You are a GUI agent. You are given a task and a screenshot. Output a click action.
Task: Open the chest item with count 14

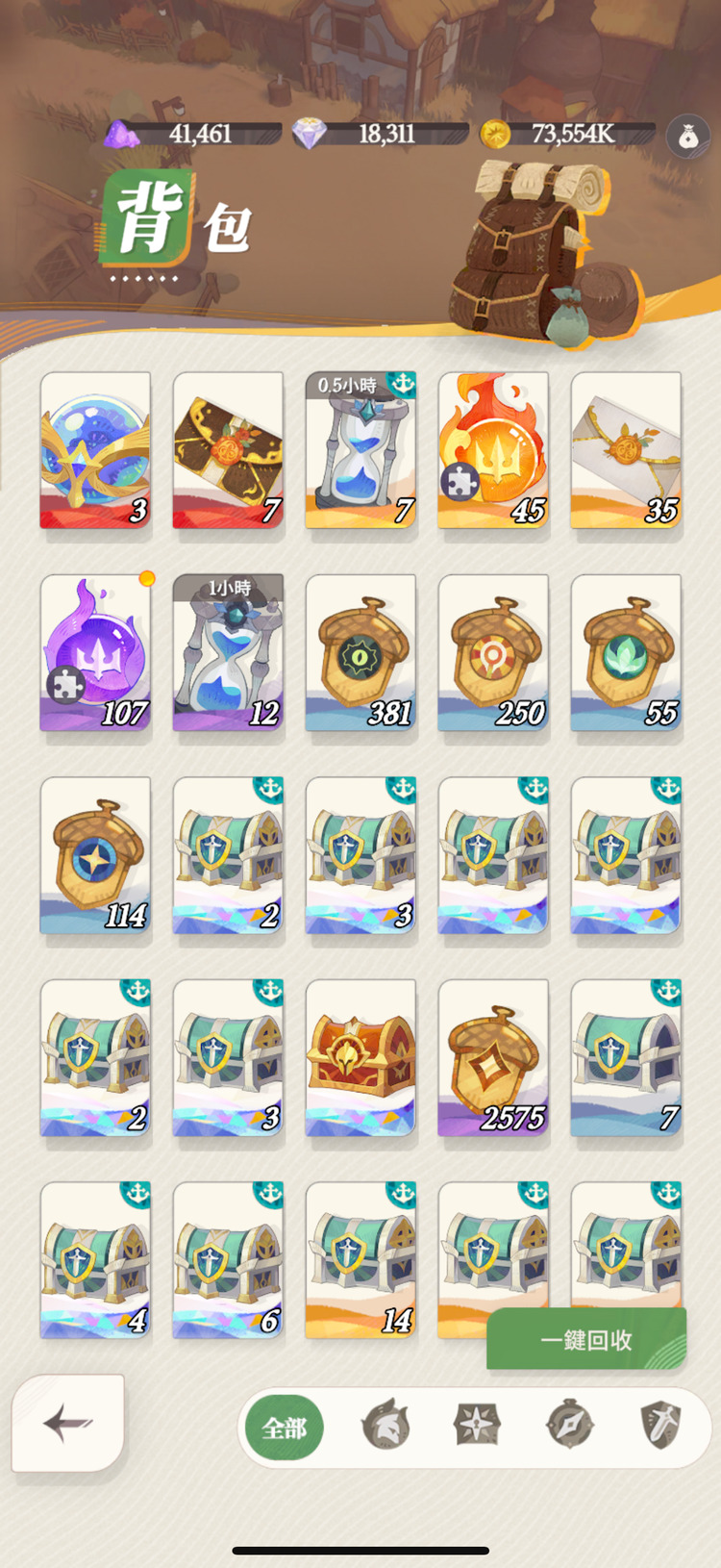[360, 1260]
